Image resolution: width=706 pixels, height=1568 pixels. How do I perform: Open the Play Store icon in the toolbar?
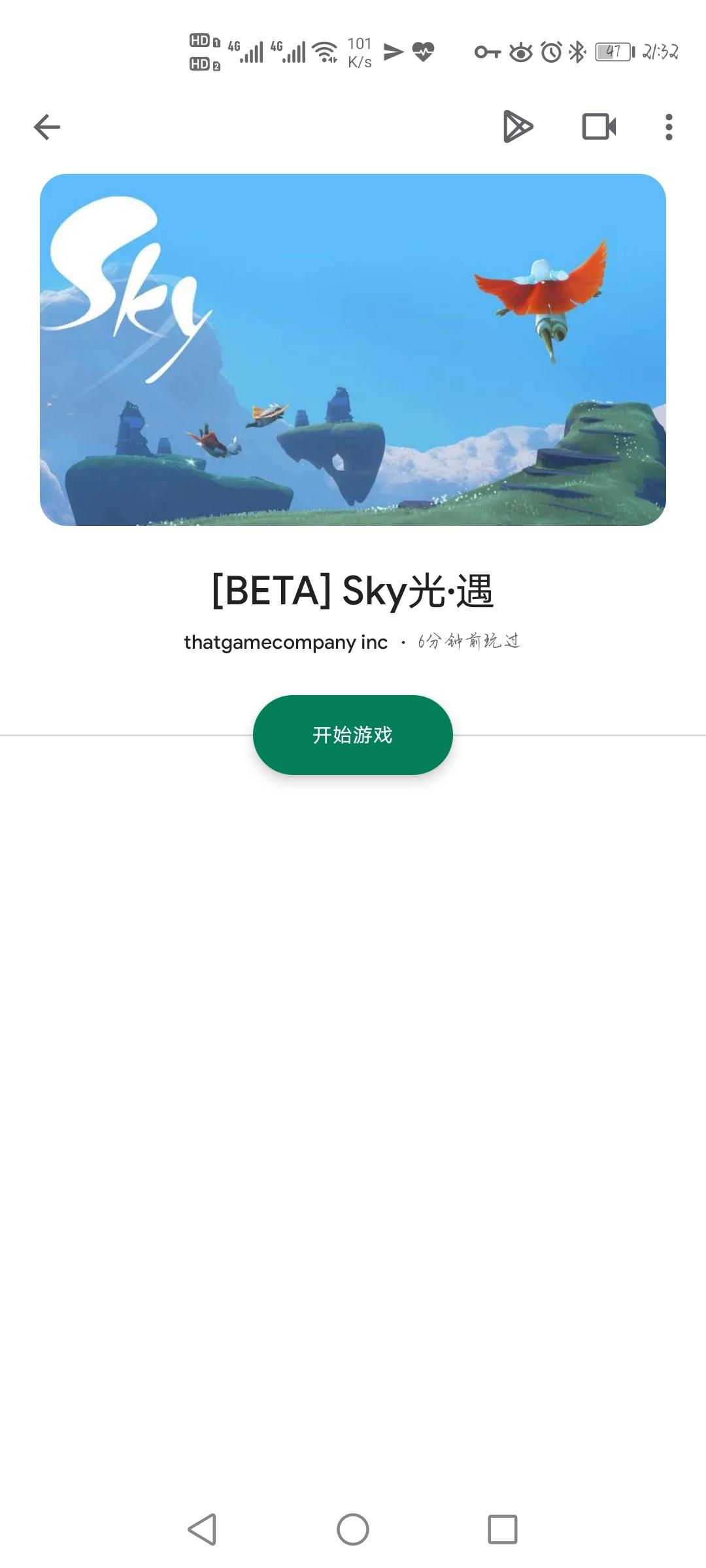(518, 127)
